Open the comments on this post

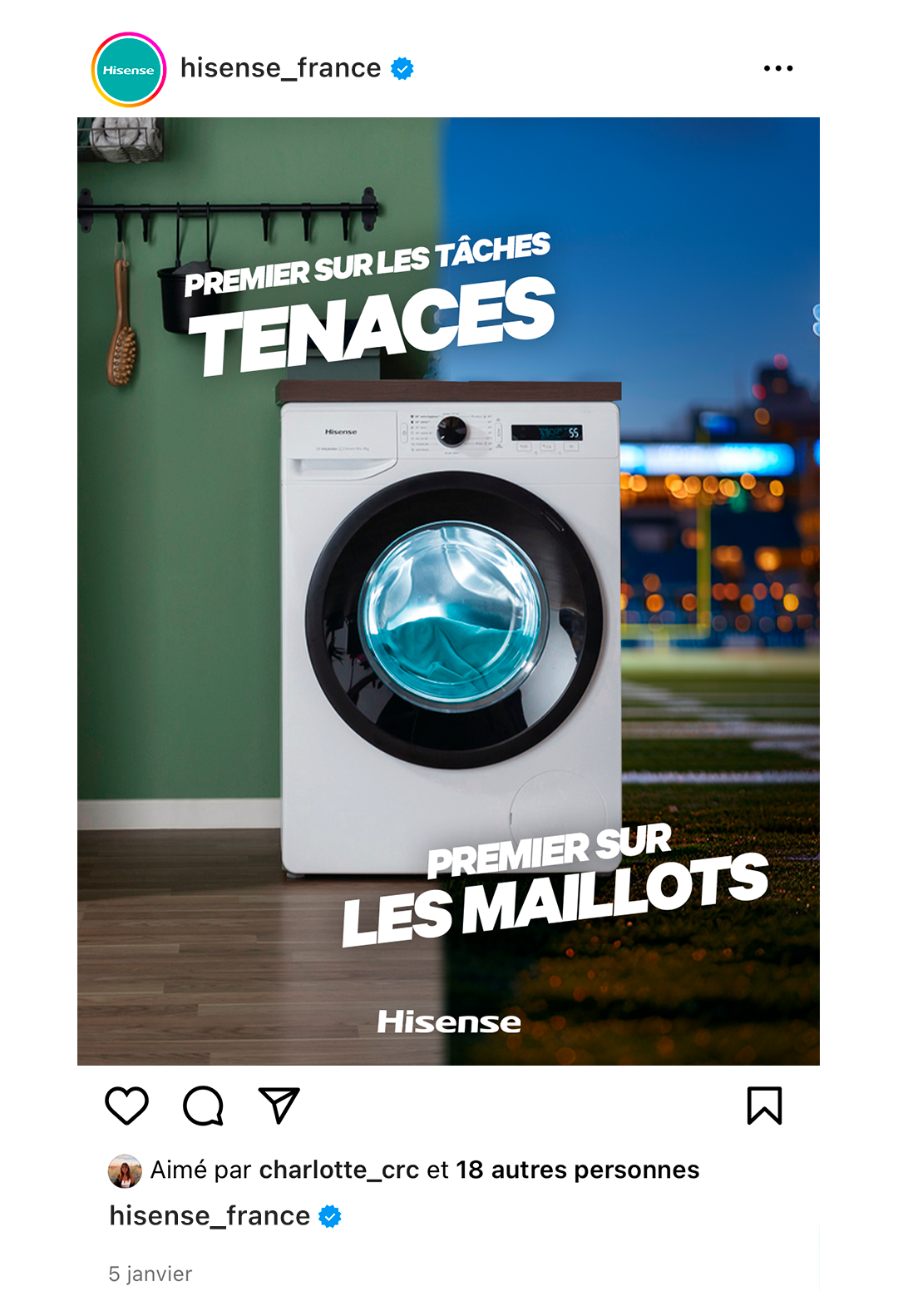click(203, 1106)
